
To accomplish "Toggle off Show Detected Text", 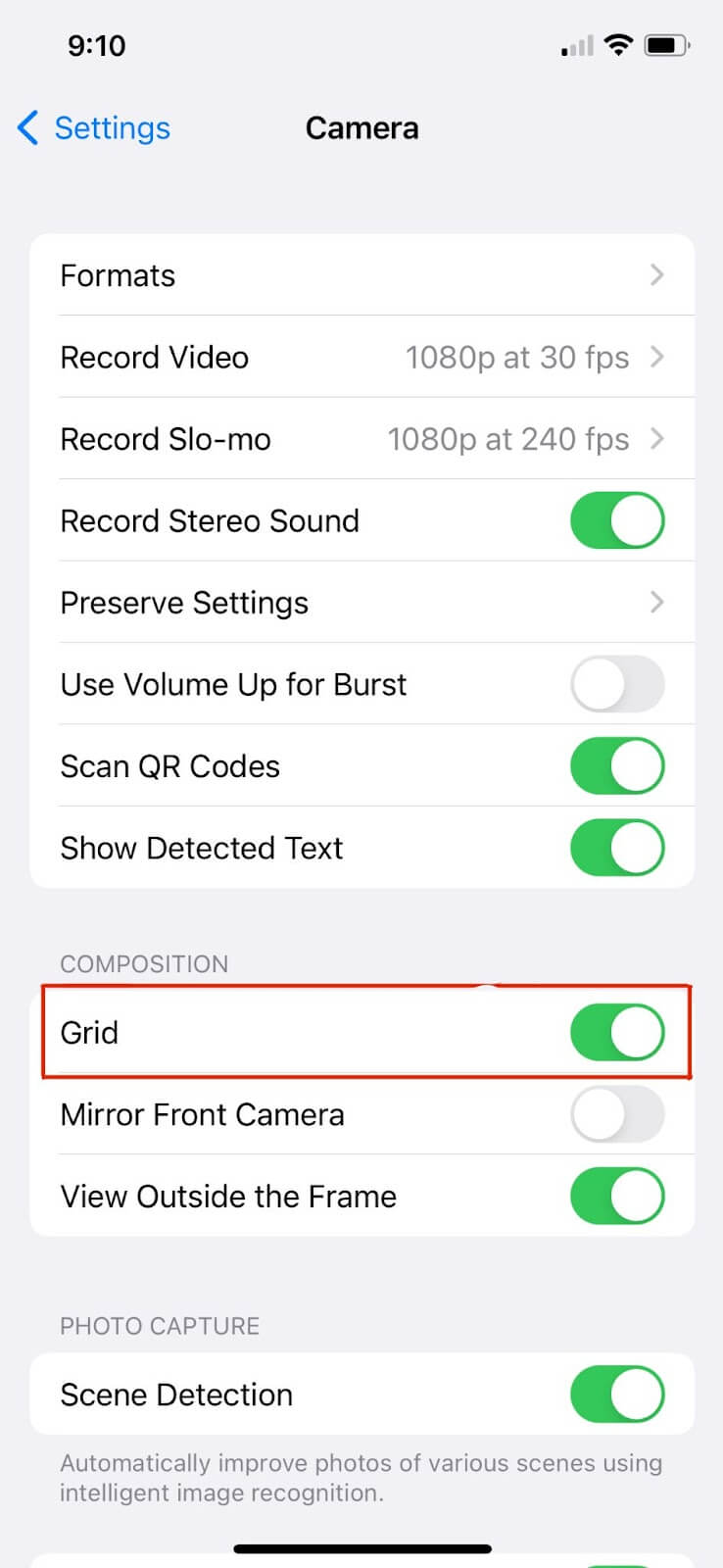I will (x=617, y=848).
